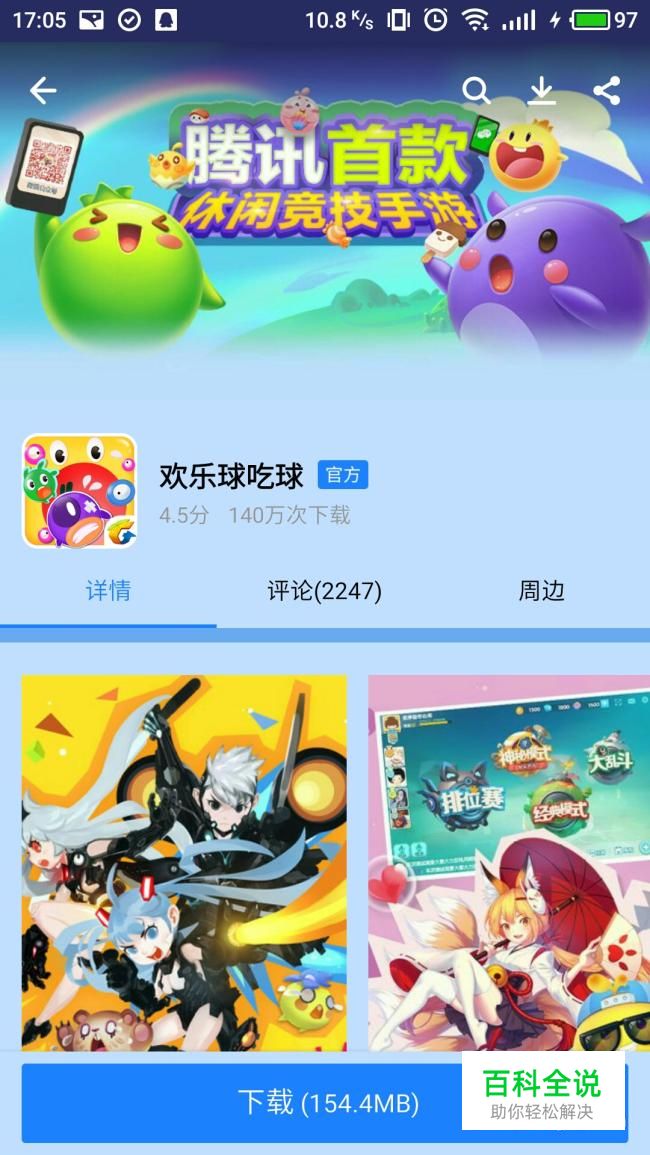Switch to the 评论(2247) tab
Image resolution: width=650 pixels, height=1155 pixels.
point(324,591)
